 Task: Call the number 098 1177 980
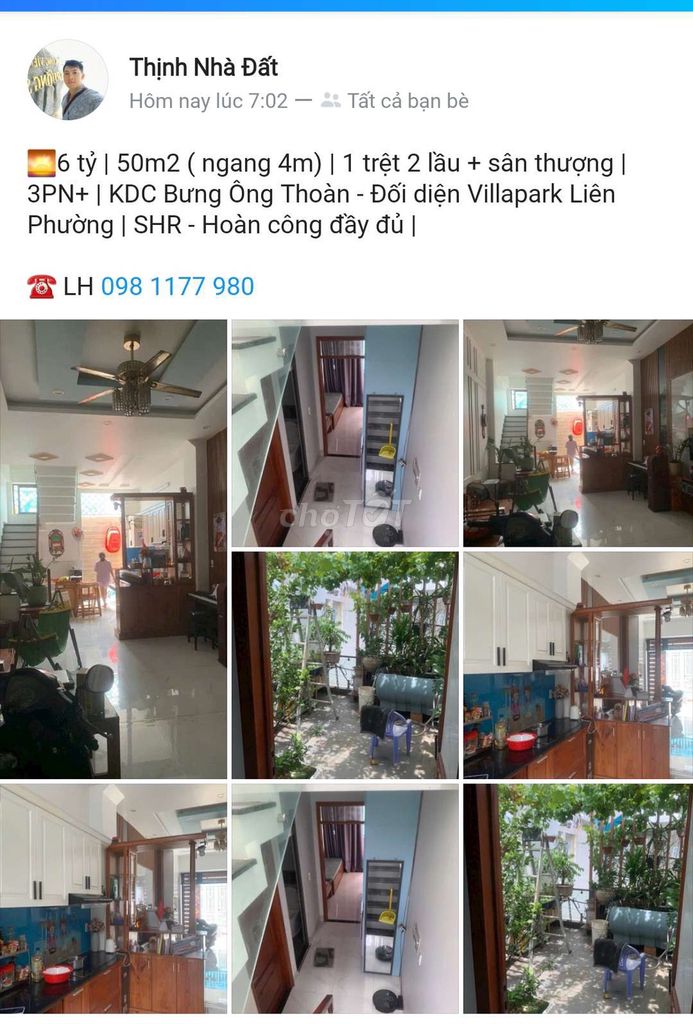pos(177,287)
